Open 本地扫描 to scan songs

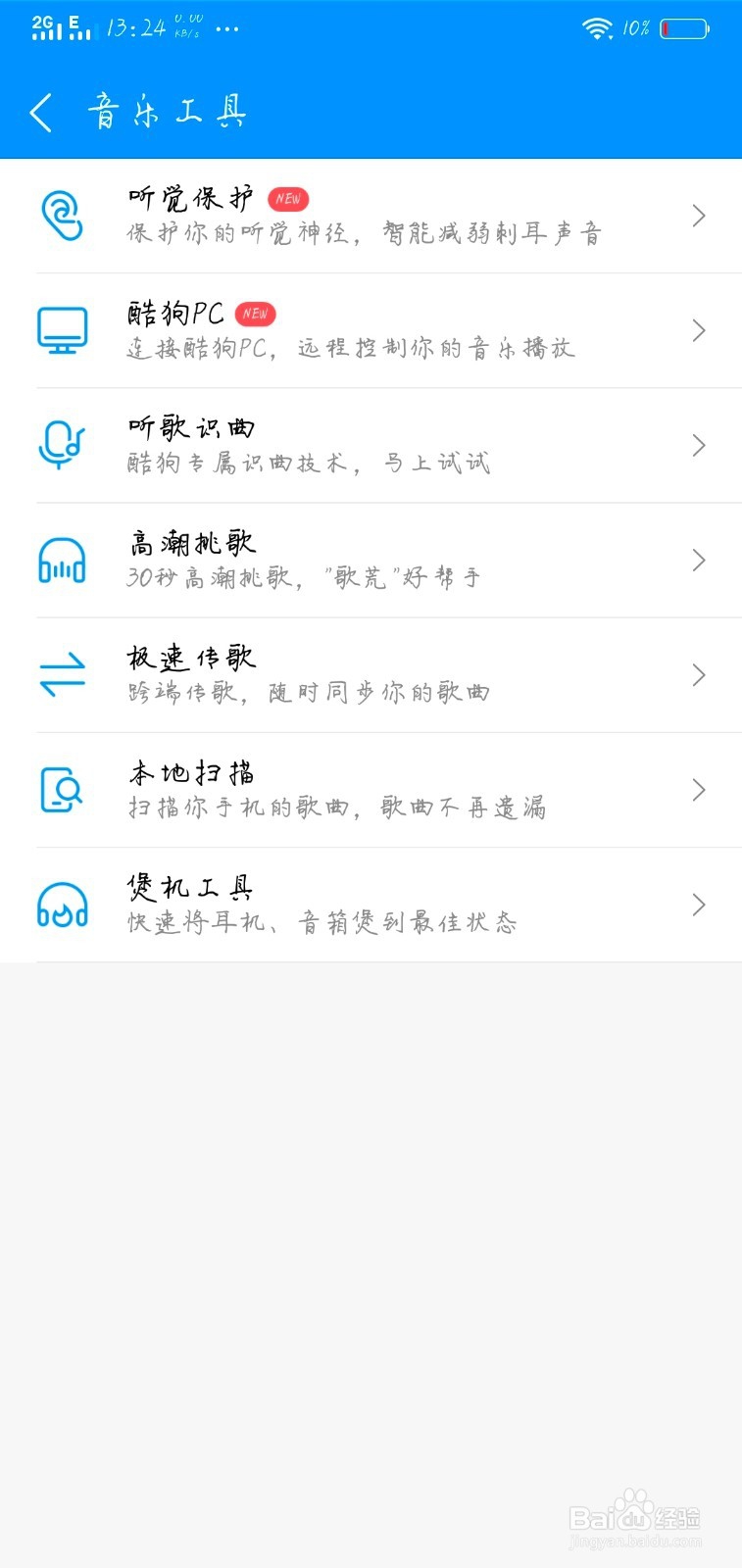click(x=371, y=790)
